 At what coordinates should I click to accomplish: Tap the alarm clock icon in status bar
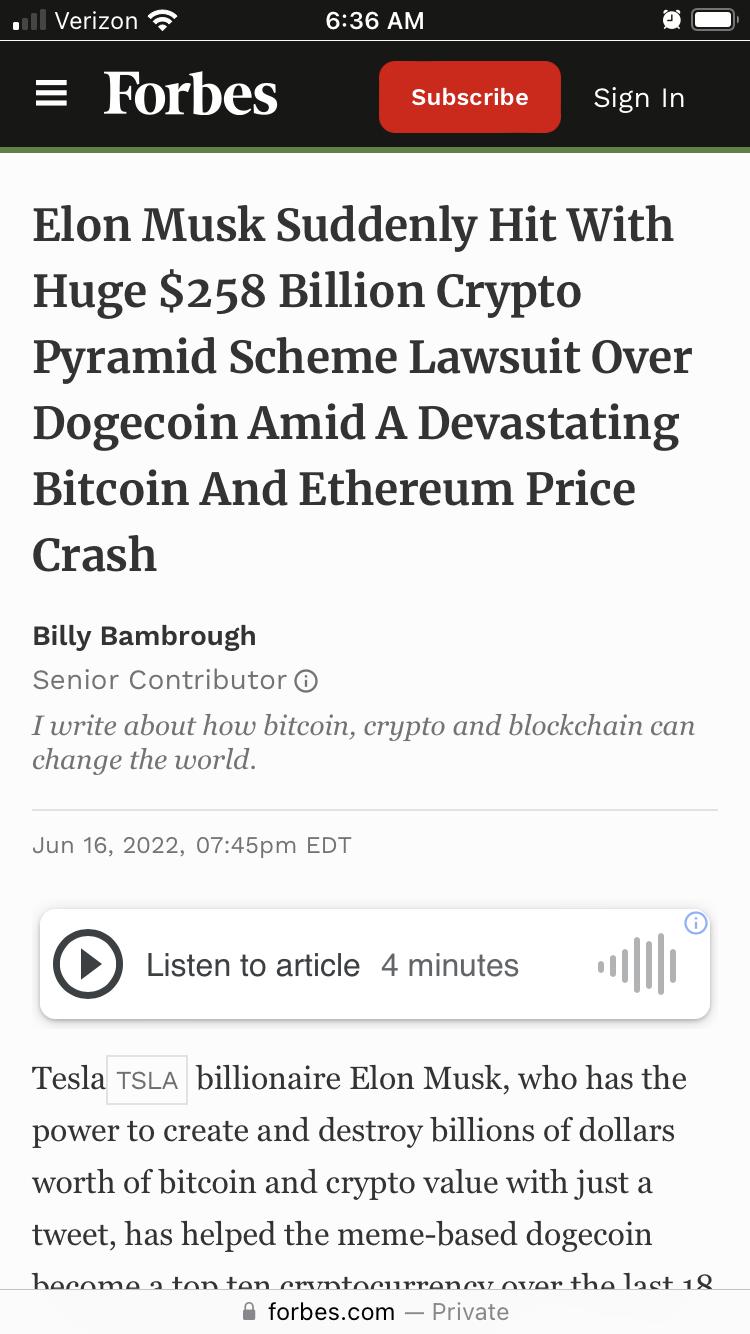pos(671,19)
